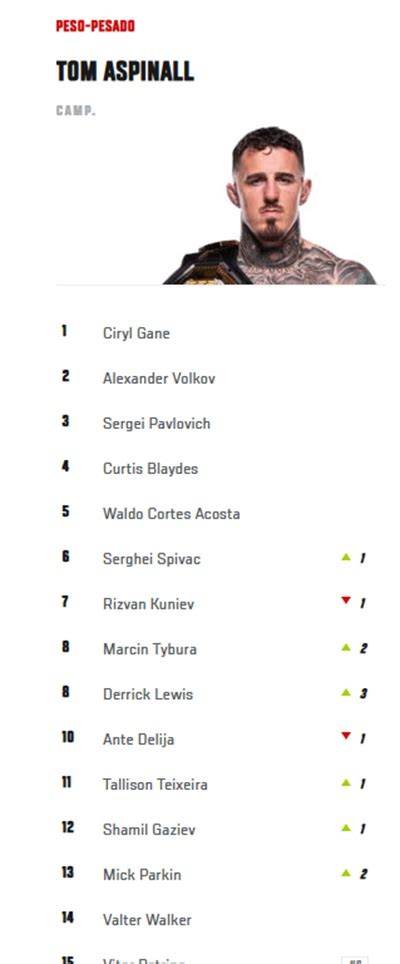Open Alexander Volkov's fighter page
The image size is (400, 964).
coord(159,379)
